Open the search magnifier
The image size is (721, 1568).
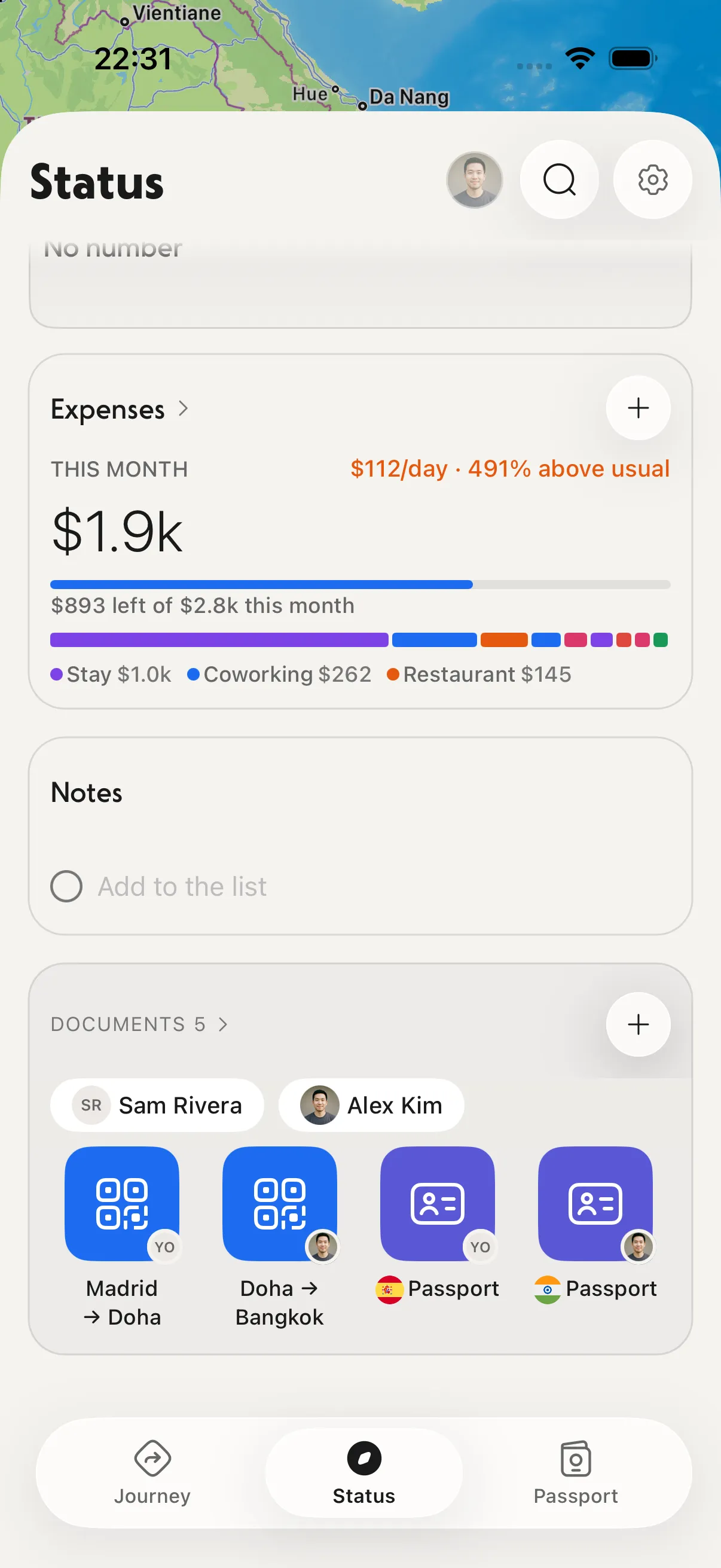click(x=559, y=179)
